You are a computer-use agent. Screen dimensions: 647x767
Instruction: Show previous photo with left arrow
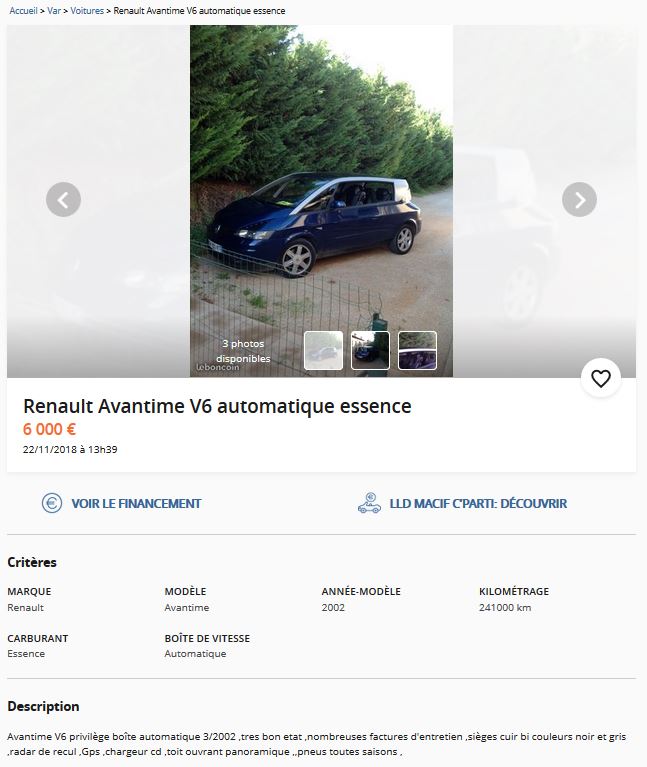(x=63, y=199)
